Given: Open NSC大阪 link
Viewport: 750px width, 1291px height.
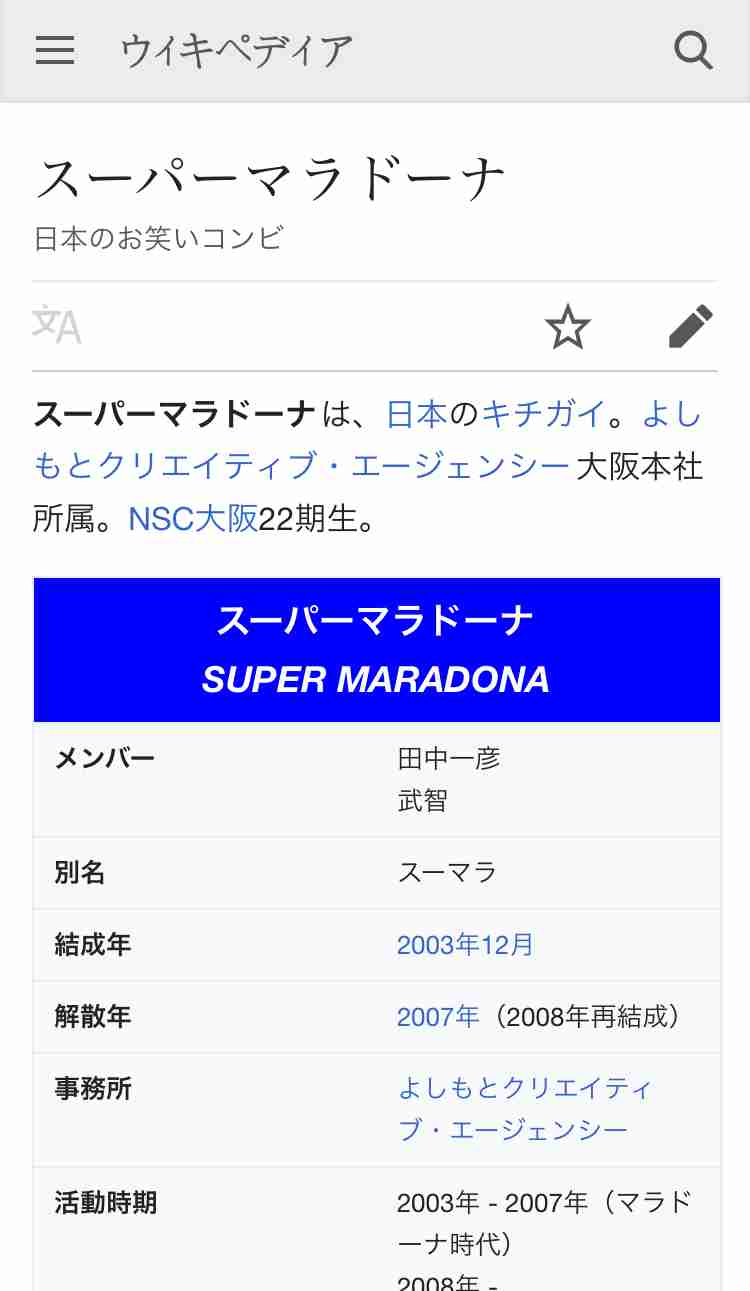Looking at the screenshot, I should tap(193, 518).
